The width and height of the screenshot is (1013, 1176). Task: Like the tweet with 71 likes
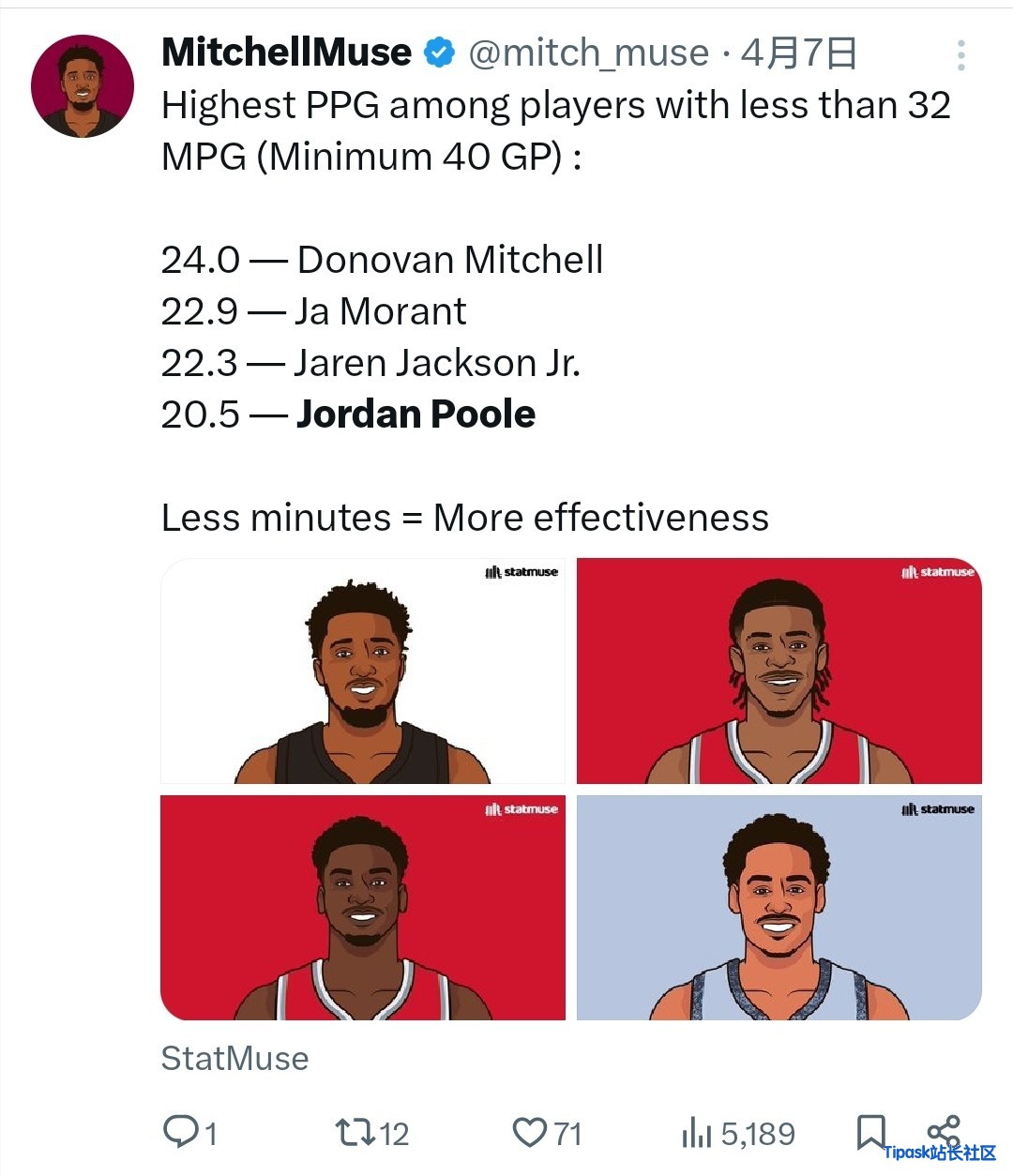pos(530,1132)
